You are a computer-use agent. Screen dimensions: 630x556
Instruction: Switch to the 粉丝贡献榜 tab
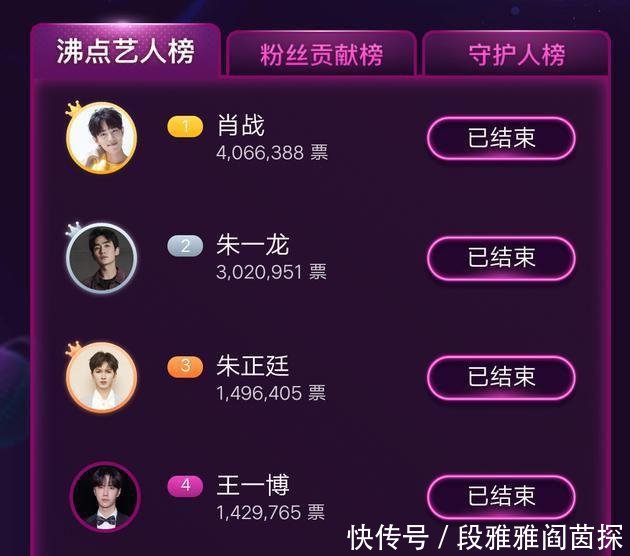pyautogui.click(x=322, y=54)
